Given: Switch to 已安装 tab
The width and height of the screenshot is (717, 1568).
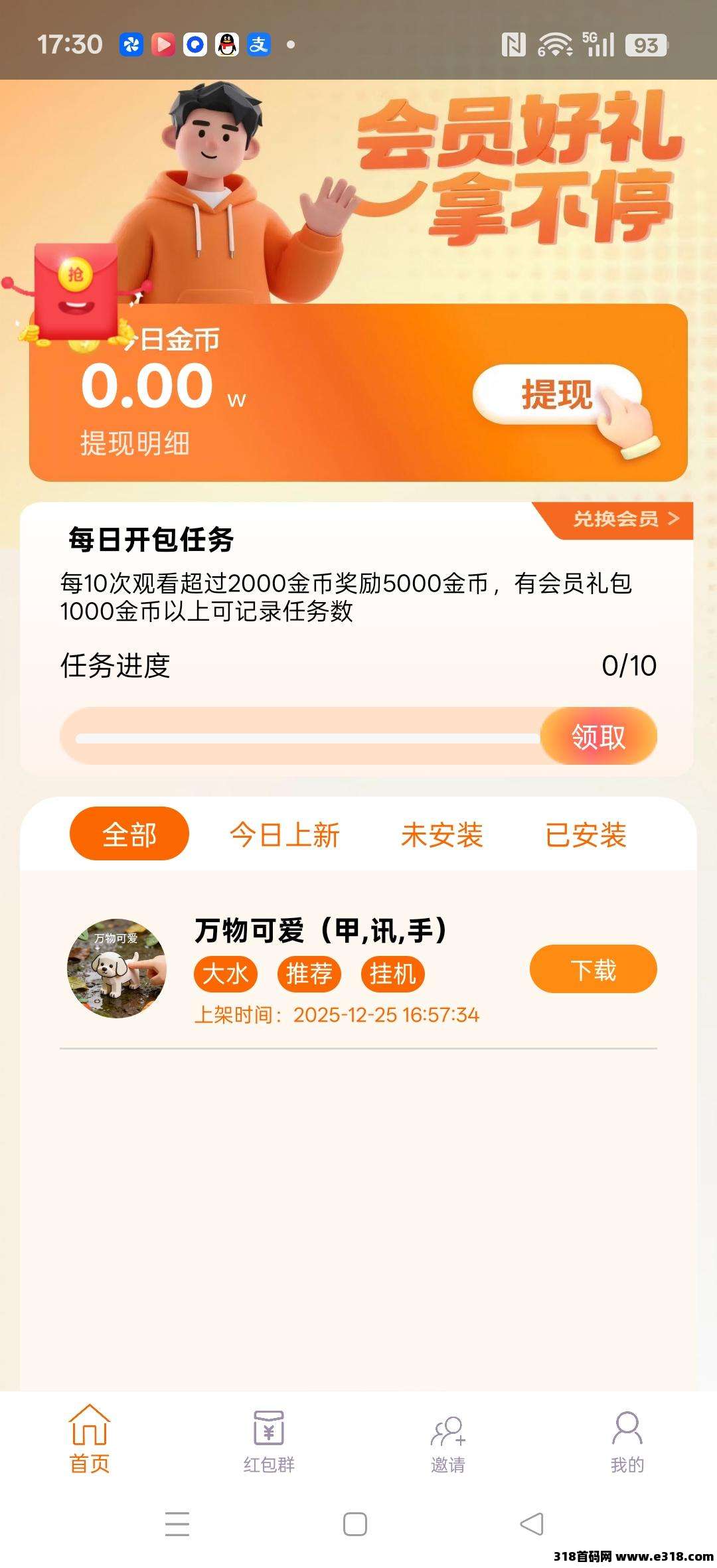Looking at the screenshot, I should 586,834.
